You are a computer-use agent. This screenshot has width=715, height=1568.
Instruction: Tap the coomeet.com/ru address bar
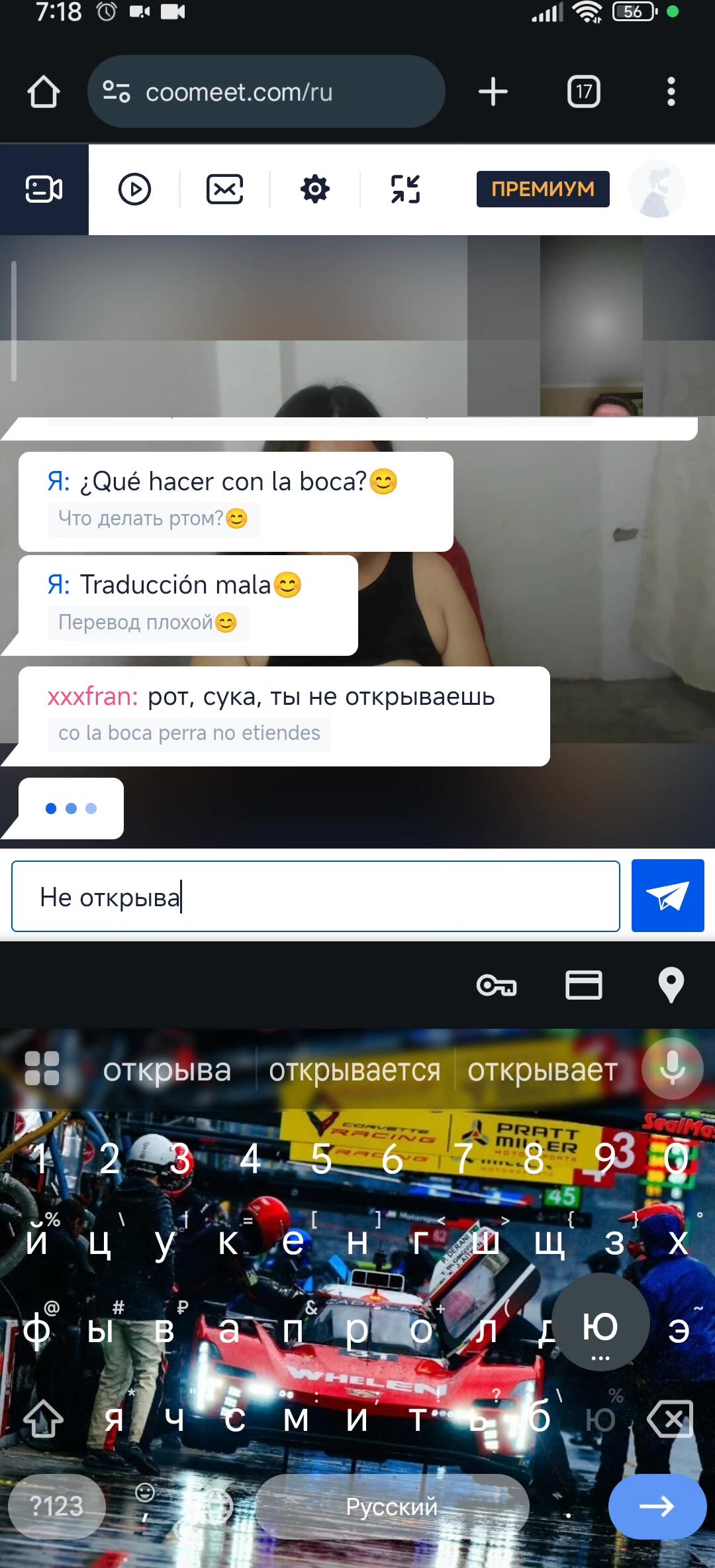tap(266, 91)
